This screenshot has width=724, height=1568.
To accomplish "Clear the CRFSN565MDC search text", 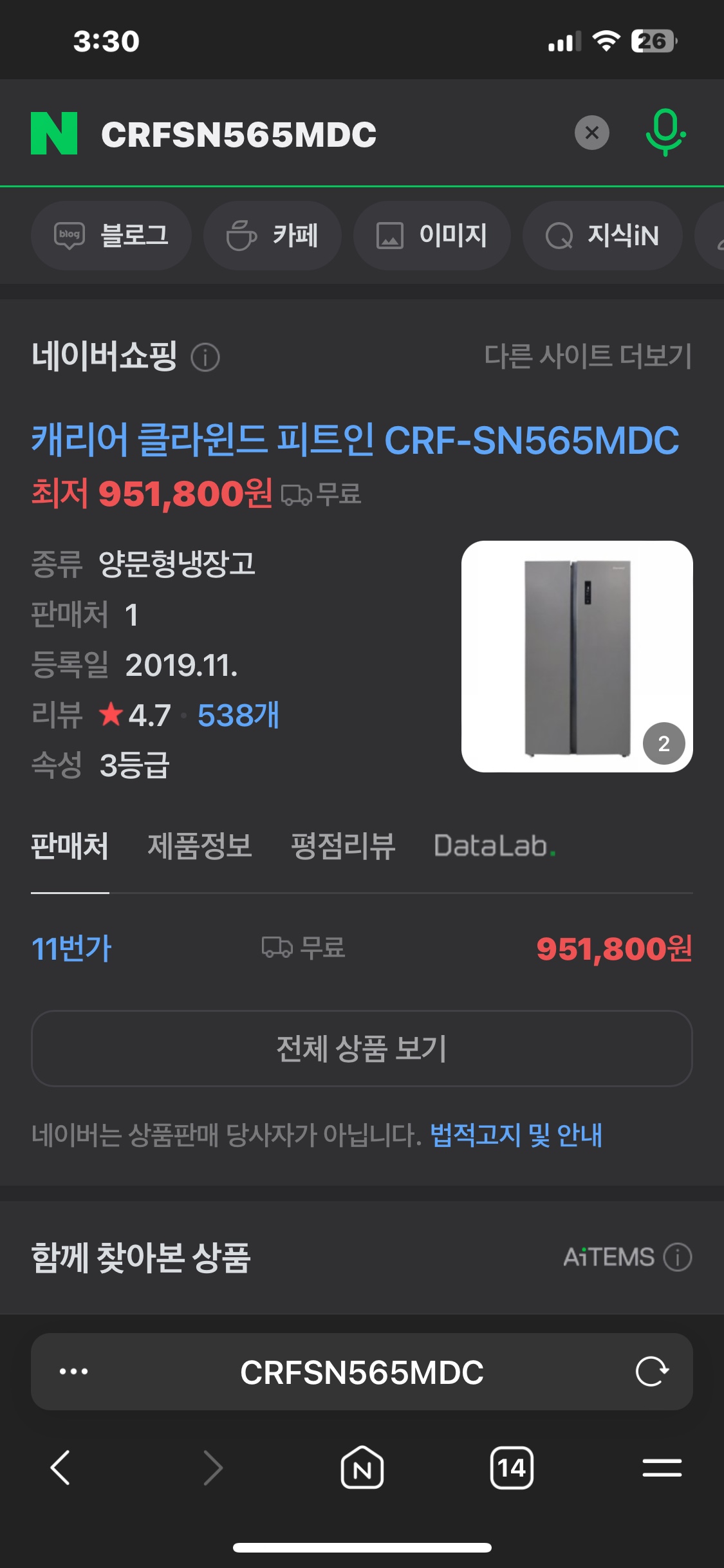I will [591, 133].
